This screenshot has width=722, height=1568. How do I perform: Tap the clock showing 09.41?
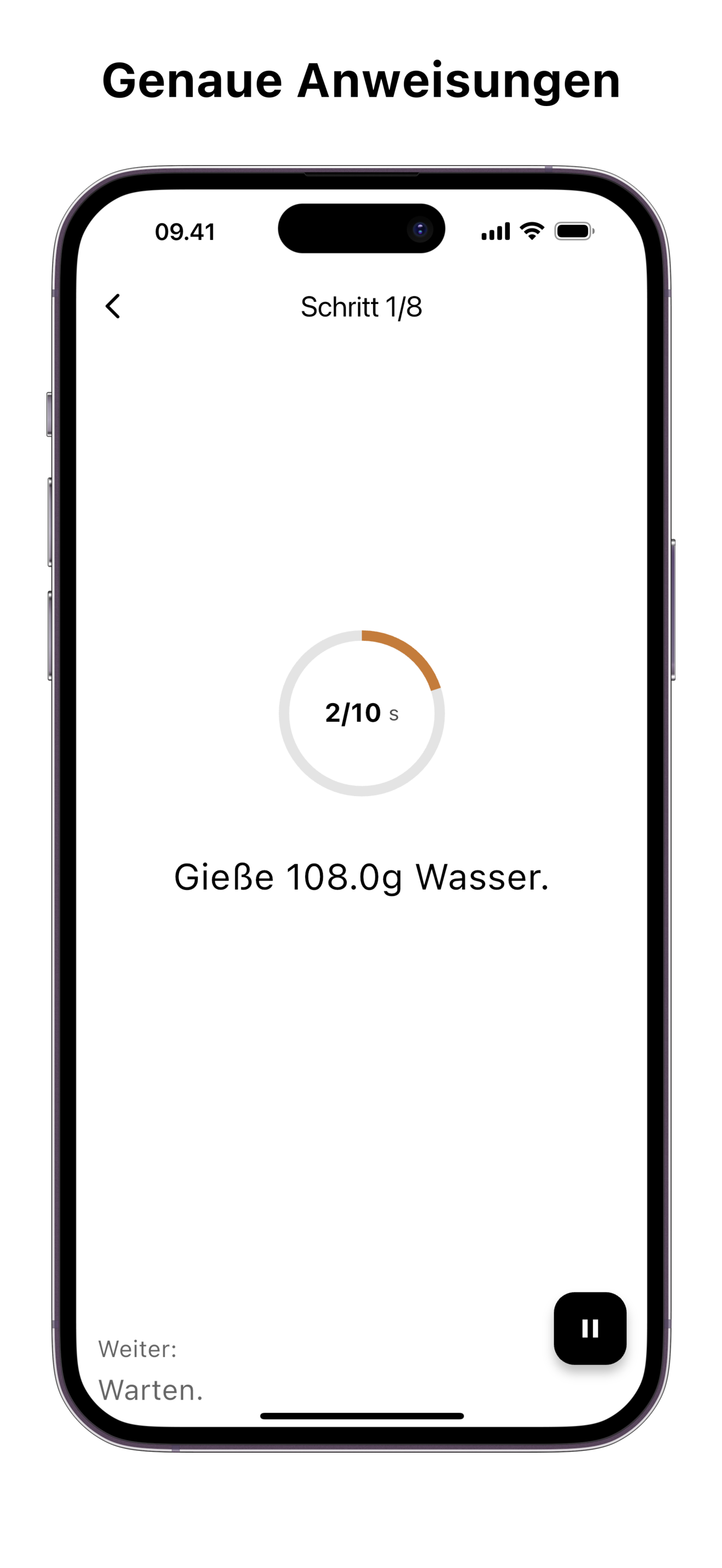coord(184,231)
